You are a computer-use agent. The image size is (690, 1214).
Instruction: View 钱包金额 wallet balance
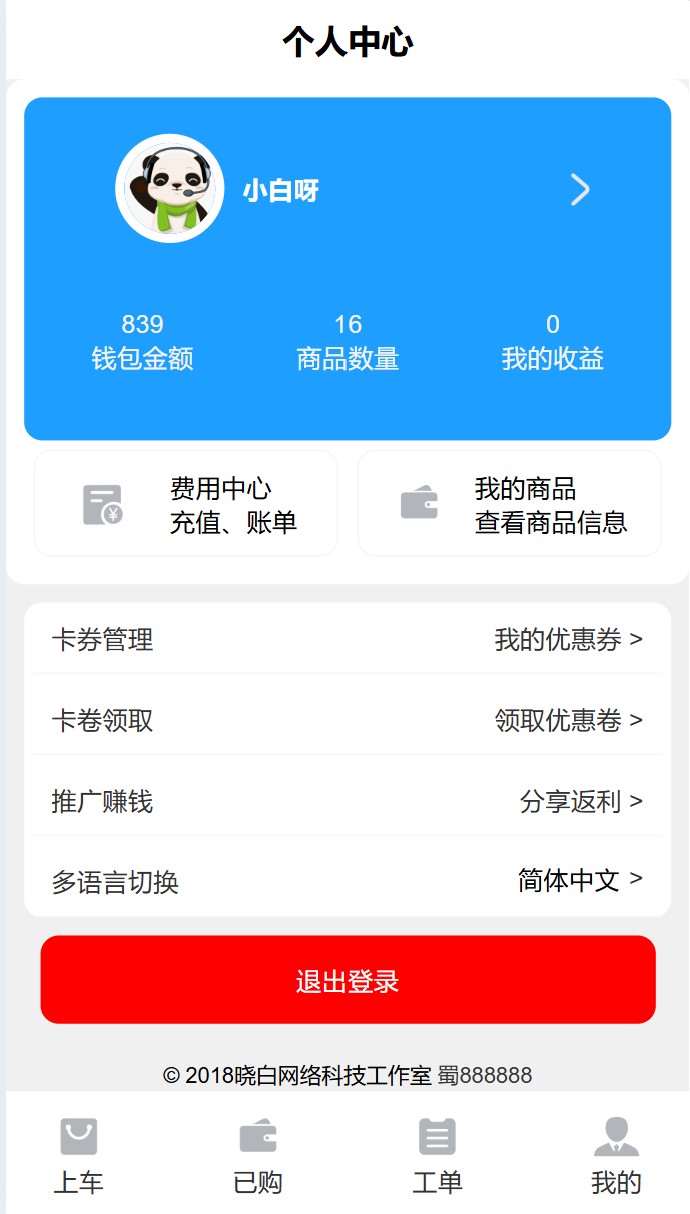pos(143,342)
